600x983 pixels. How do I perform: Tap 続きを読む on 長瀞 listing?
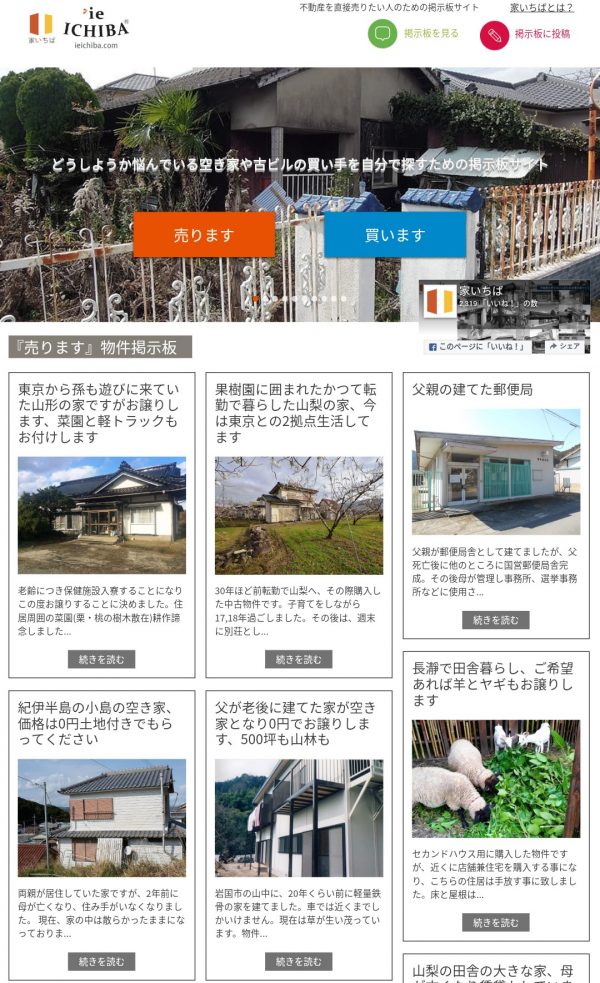tap(496, 922)
